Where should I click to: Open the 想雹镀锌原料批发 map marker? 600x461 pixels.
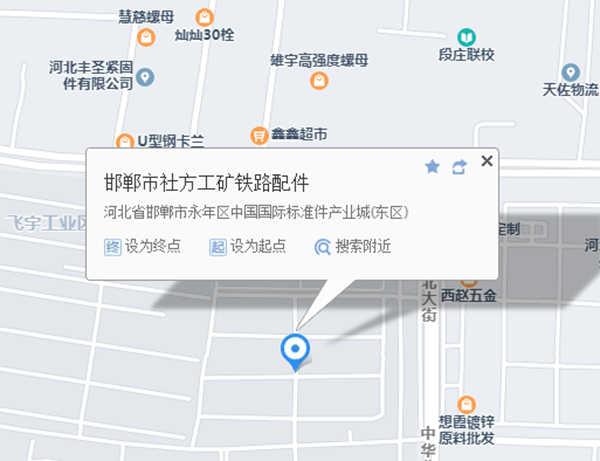[466, 403]
